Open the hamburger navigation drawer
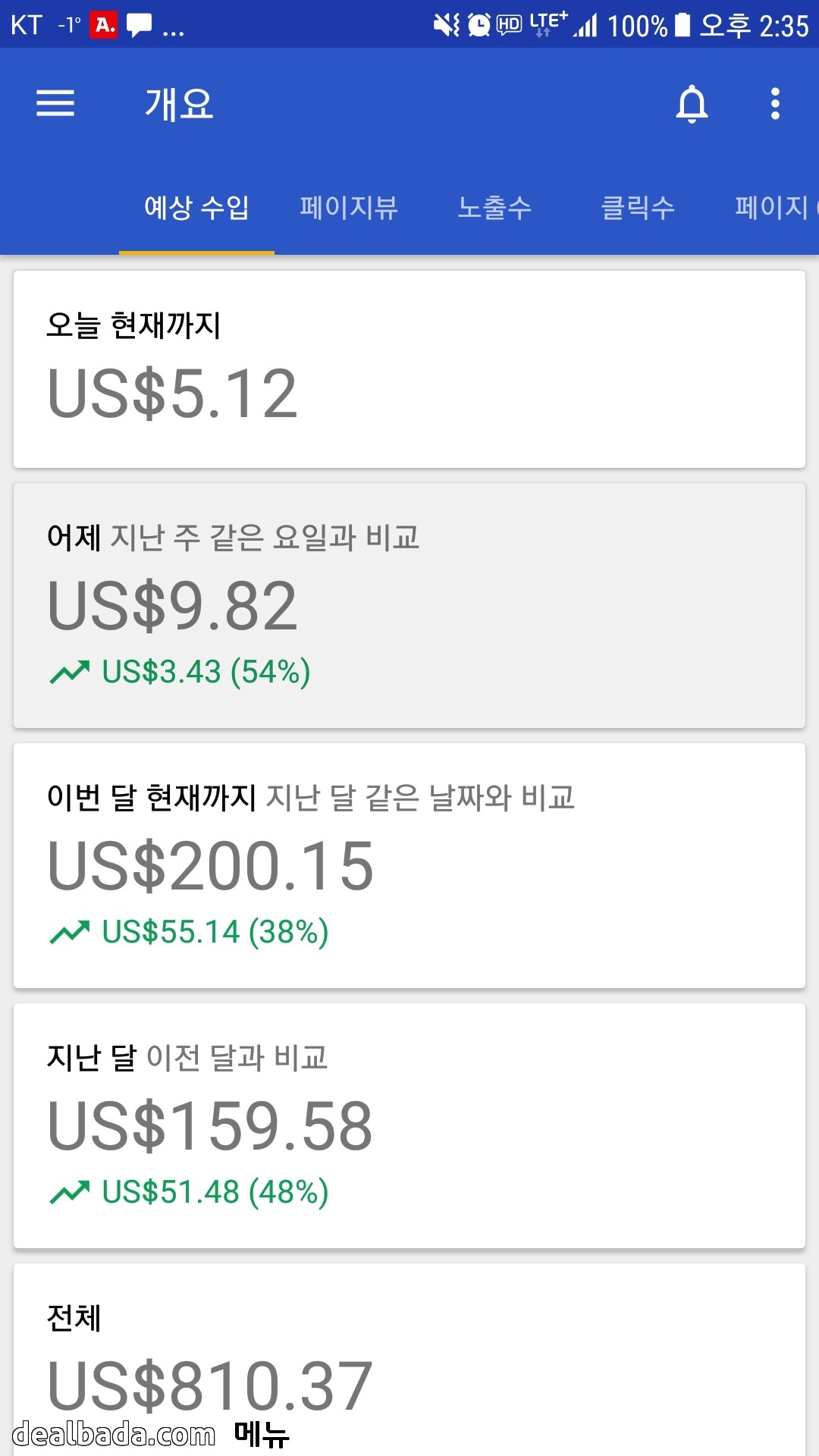819x1456 pixels. 55,103
